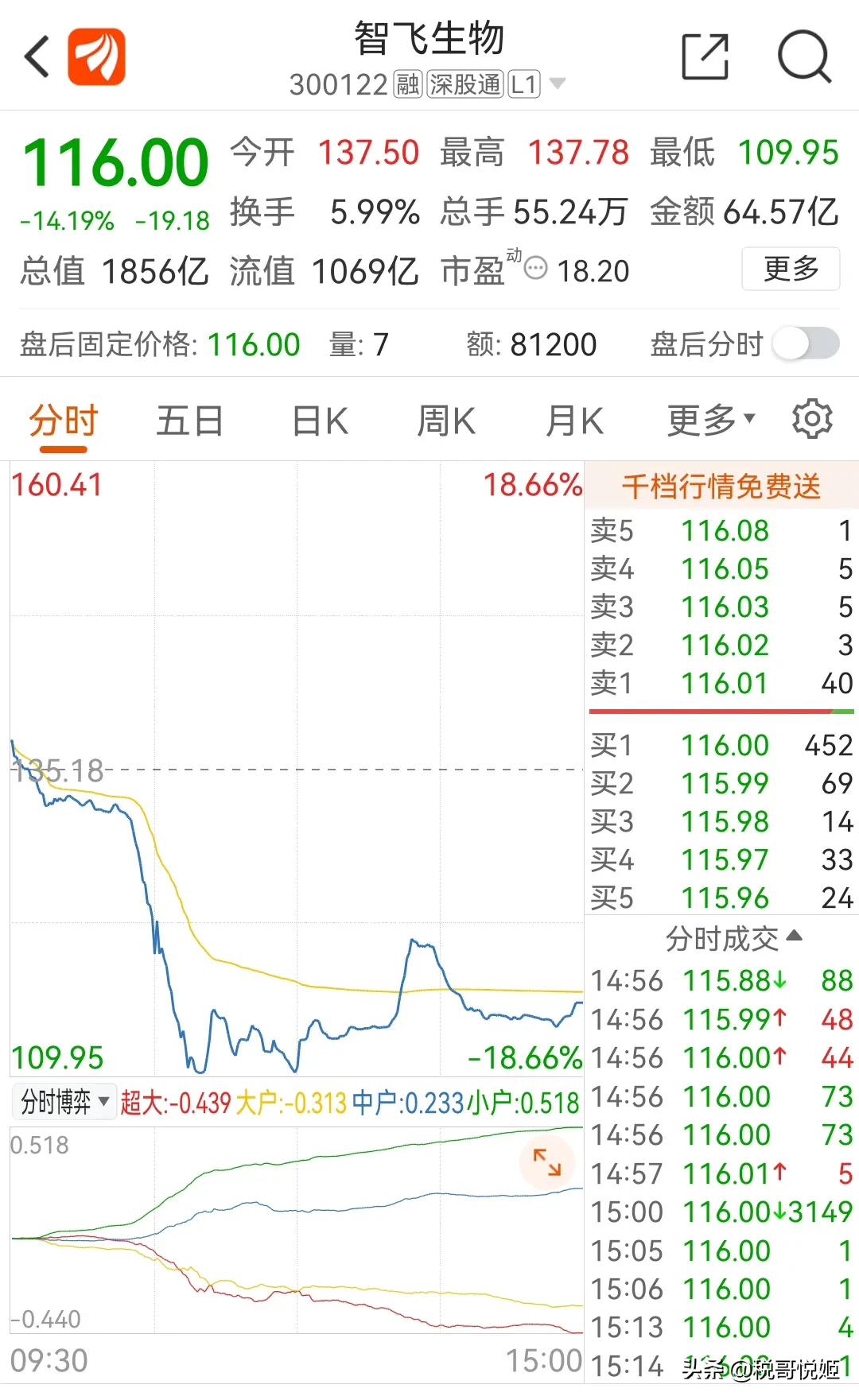Switch to the 日K tab

coord(320,421)
